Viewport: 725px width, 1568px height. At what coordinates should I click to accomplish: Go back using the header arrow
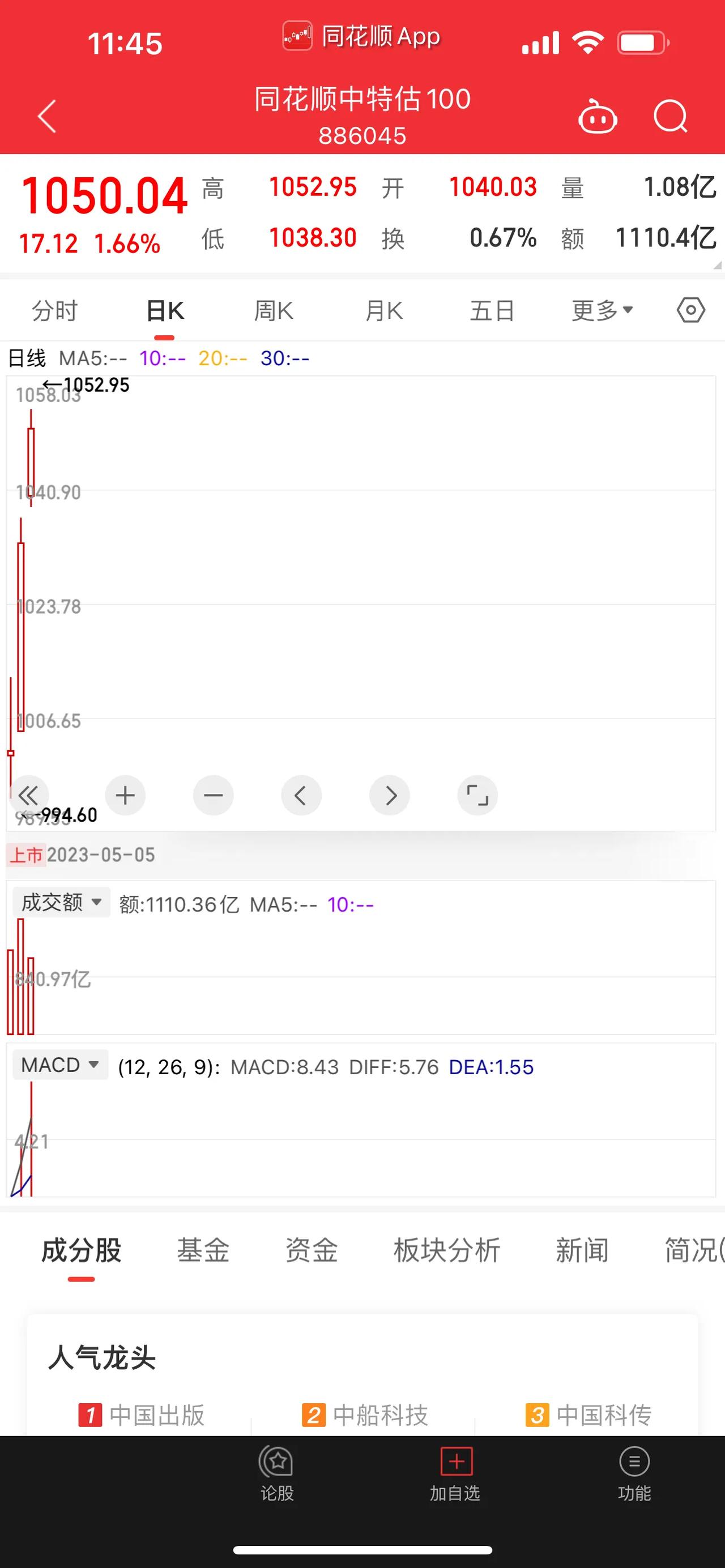[48, 116]
